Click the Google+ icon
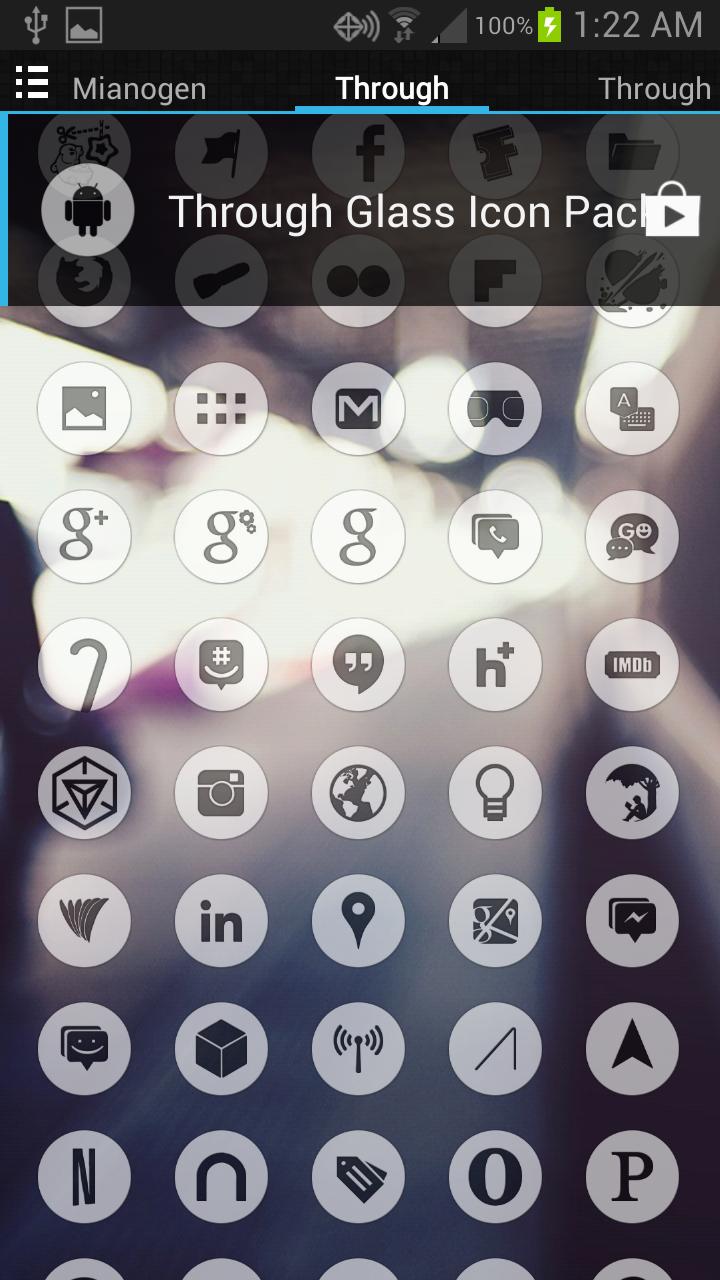This screenshot has width=720, height=1280. (x=84, y=537)
